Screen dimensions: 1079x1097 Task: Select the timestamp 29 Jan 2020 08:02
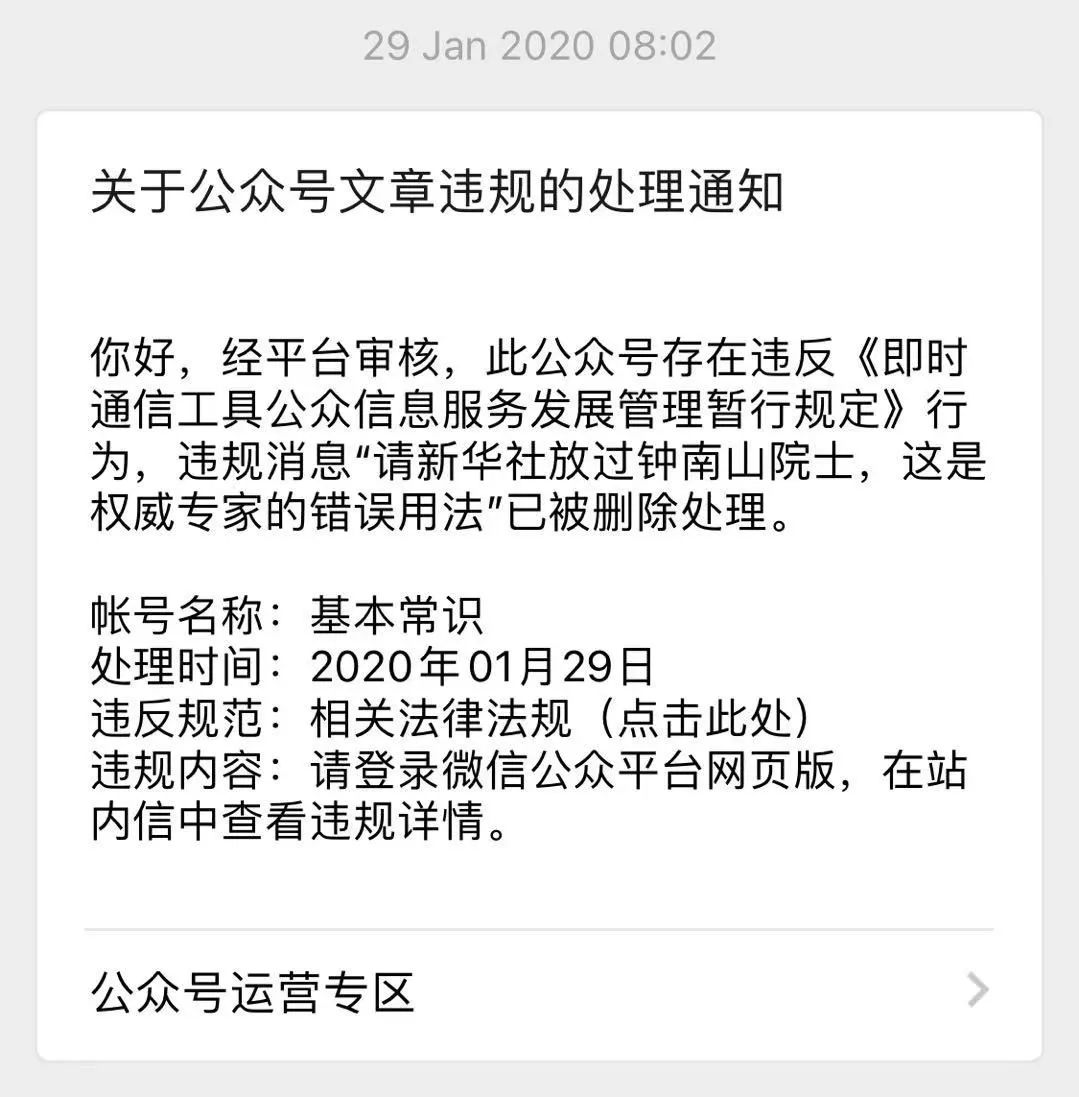point(537,43)
